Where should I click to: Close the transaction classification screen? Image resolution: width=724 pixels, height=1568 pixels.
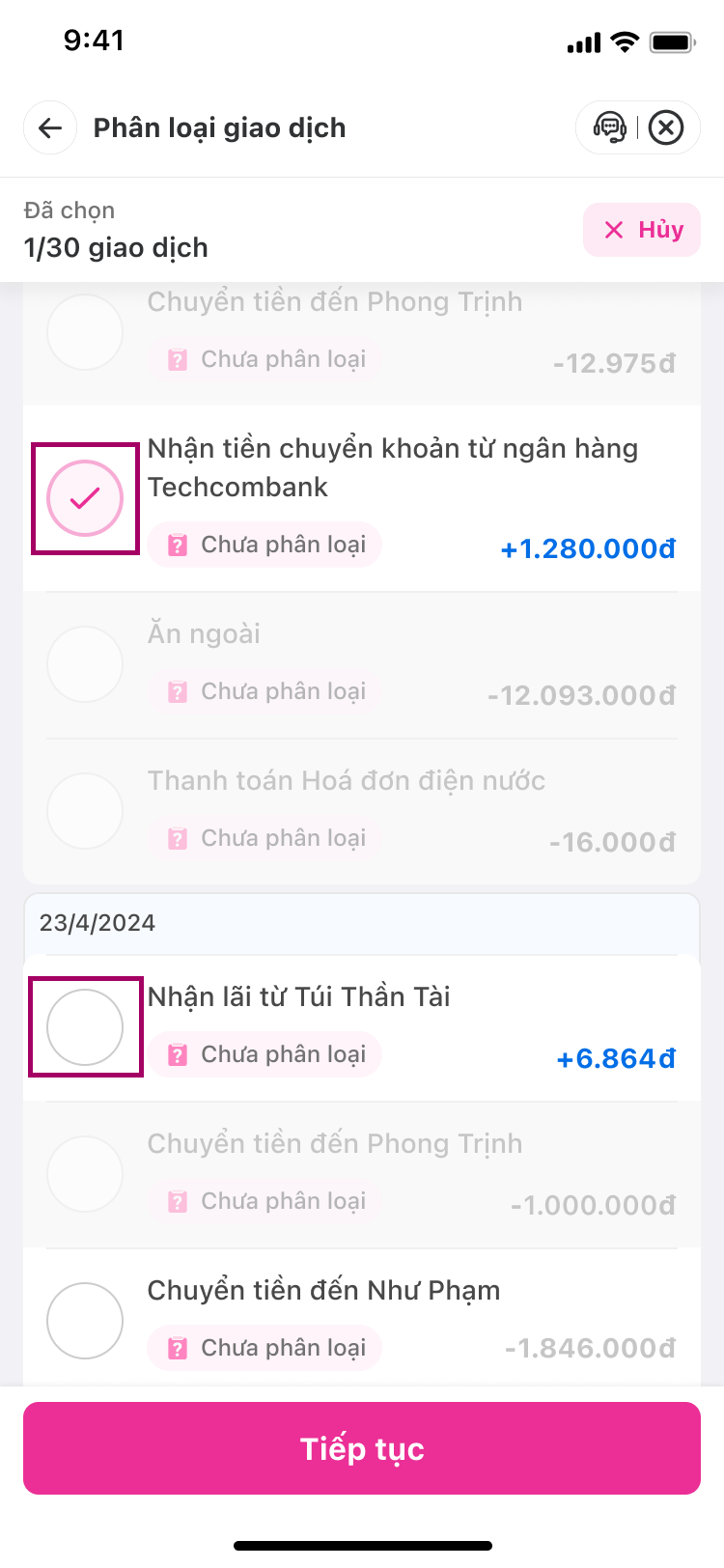(x=666, y=127)
